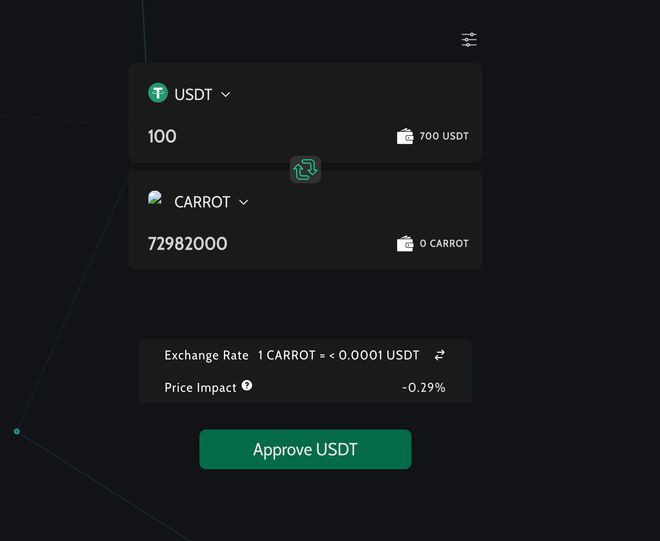660x541 pixels.
Task: Tap the Approve USDT button
Action: [305, 449]
